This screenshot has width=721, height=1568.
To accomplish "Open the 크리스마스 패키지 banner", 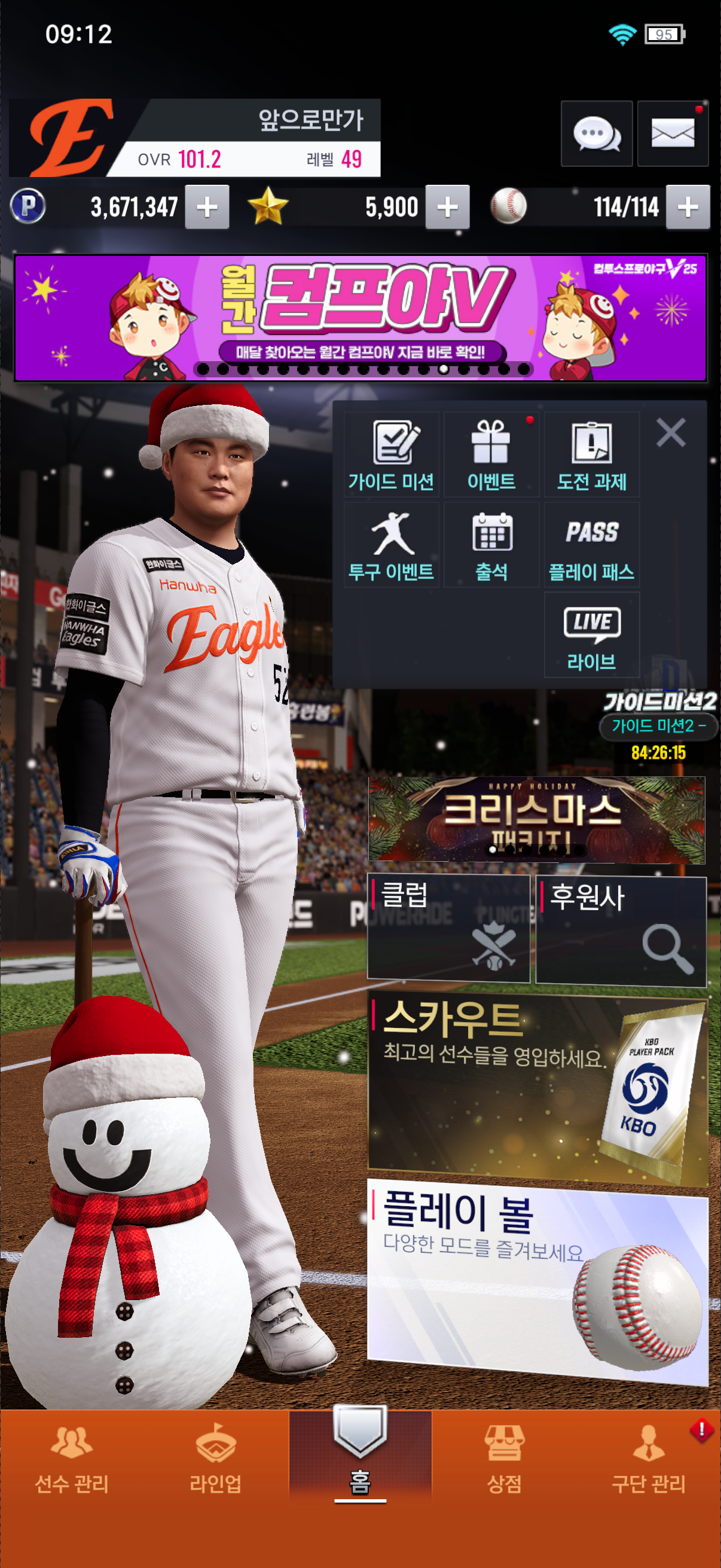I will (537, 819).
